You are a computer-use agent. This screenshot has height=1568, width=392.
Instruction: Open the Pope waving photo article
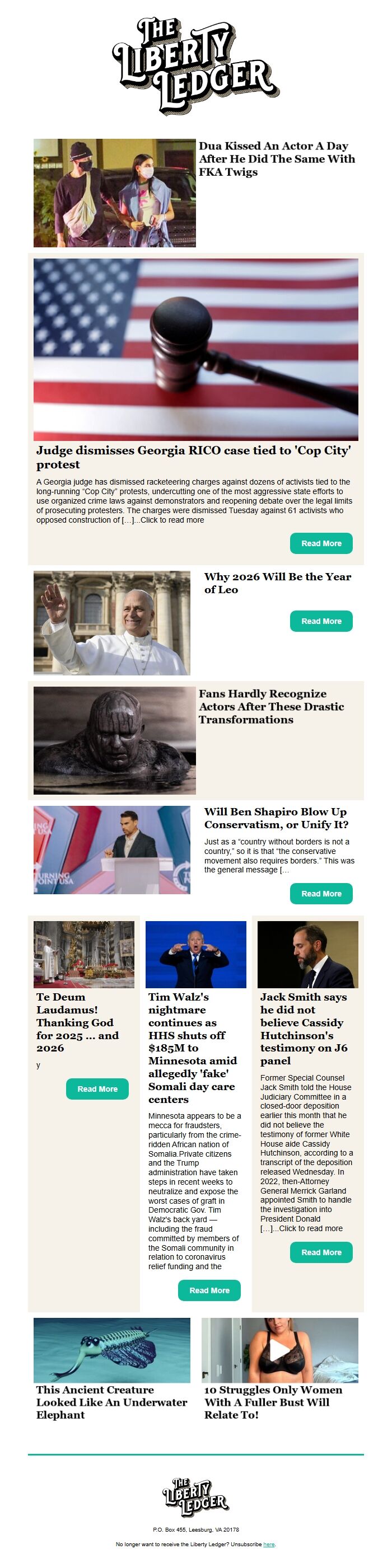111,623
